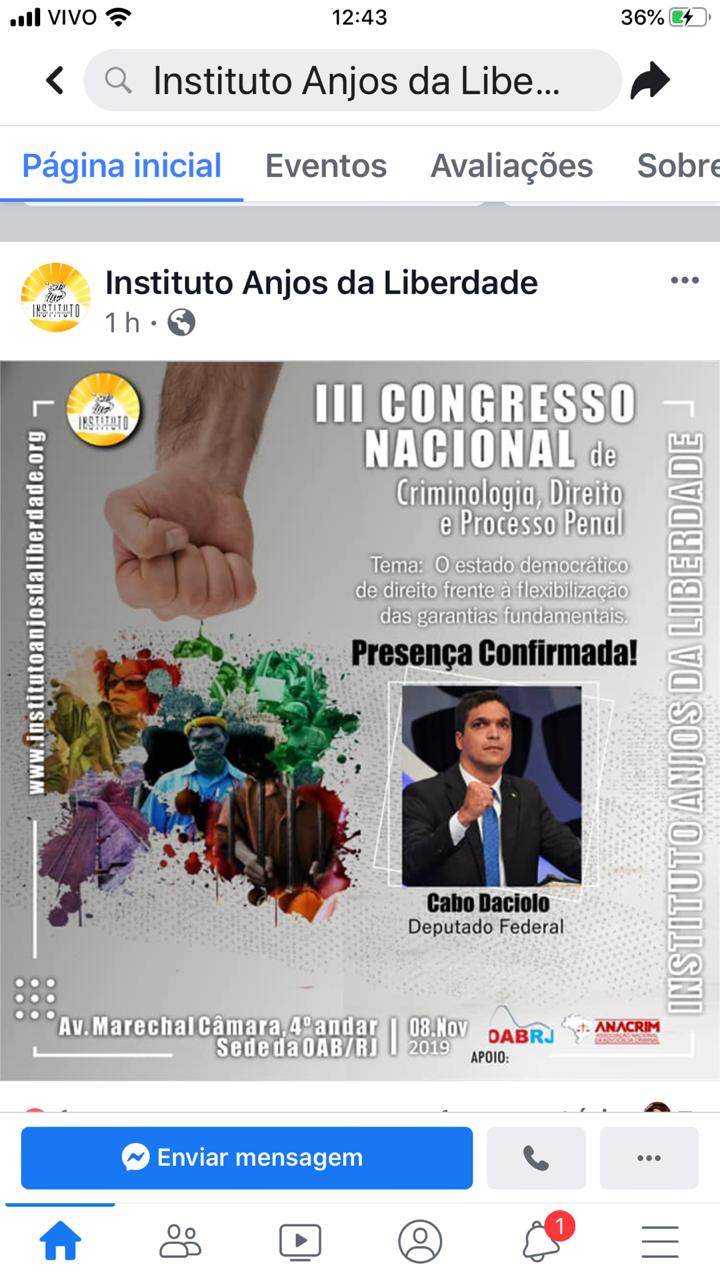Screen dimensions: 720x1280
Task: Open the hamburger menu tab
Action: (x=660, y=1241)
